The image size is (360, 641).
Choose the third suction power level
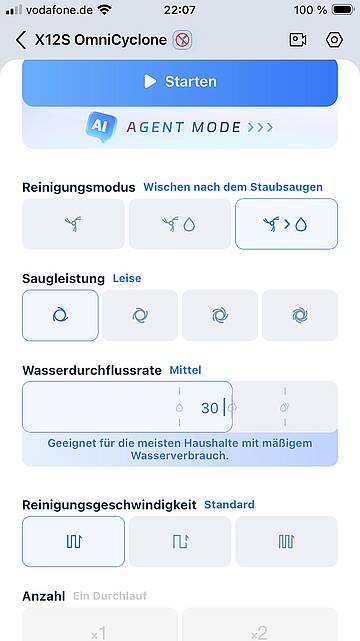[x=220, y=315]
